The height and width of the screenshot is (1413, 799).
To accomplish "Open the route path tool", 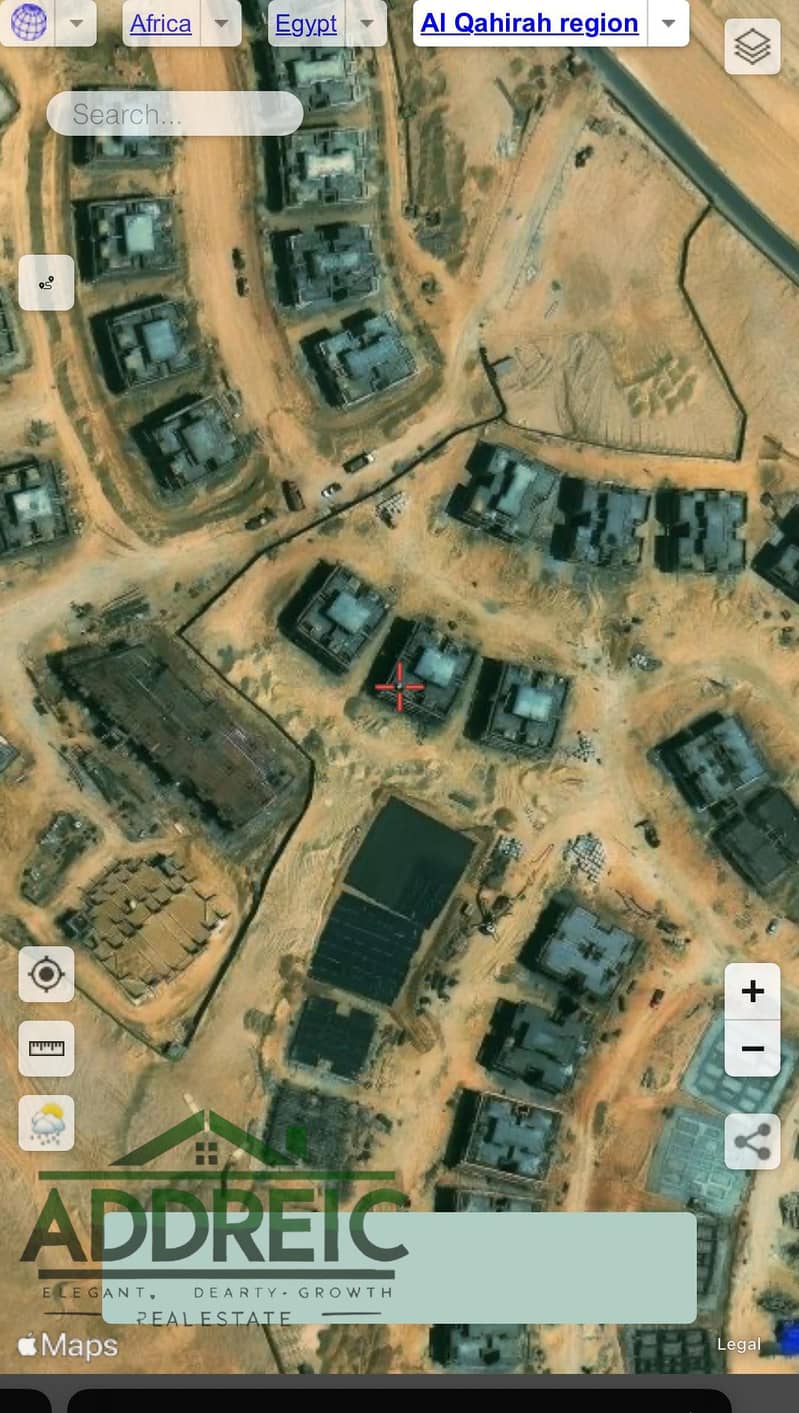I will click(46, 282).
